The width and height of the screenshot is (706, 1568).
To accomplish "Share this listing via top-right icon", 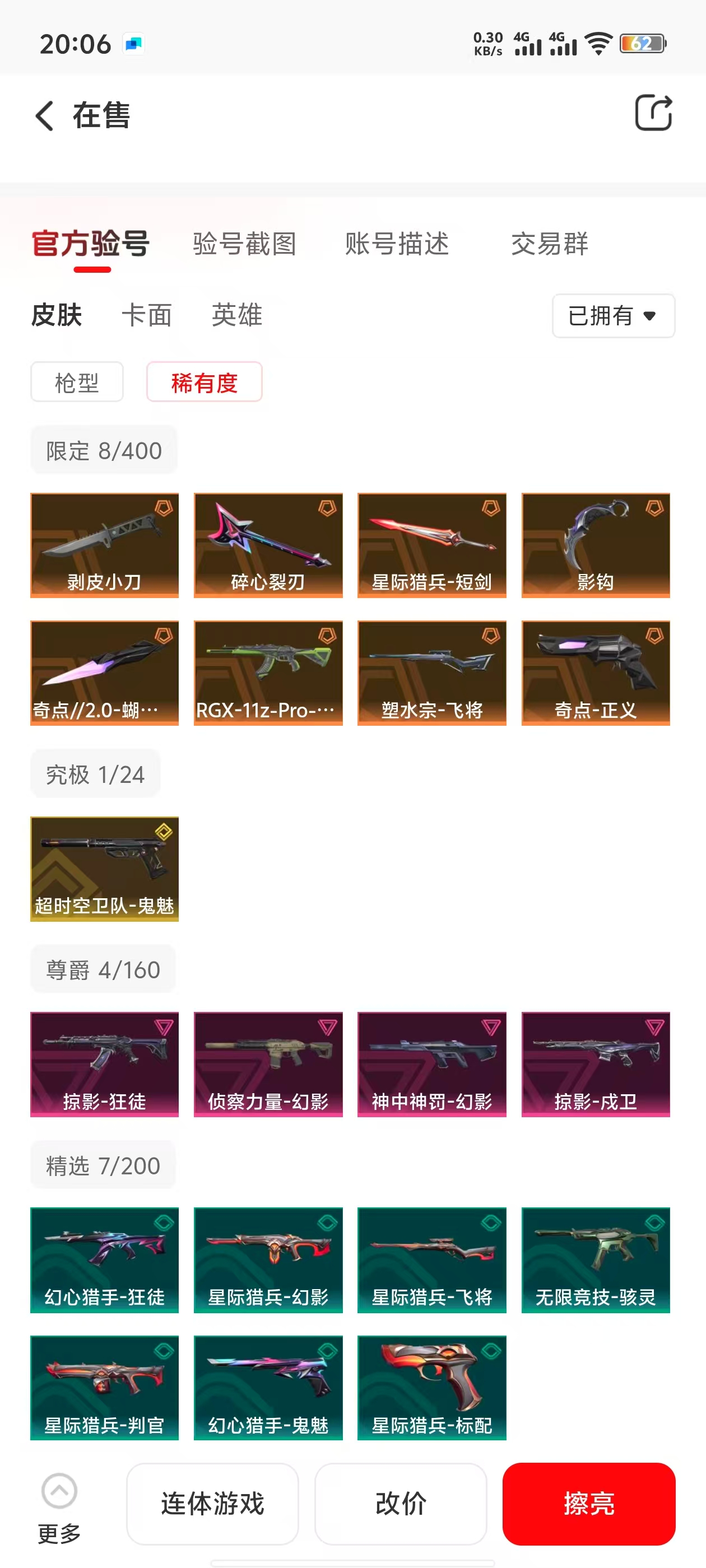I will click(x=653, y=113).
